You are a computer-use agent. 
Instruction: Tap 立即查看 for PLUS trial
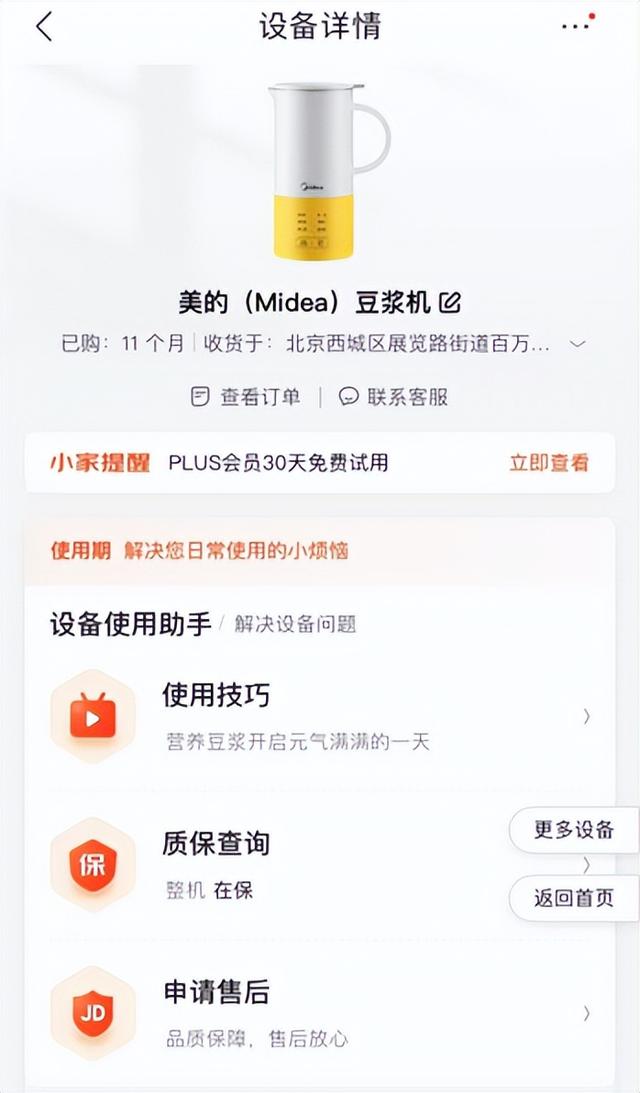(x=549, y=463)
